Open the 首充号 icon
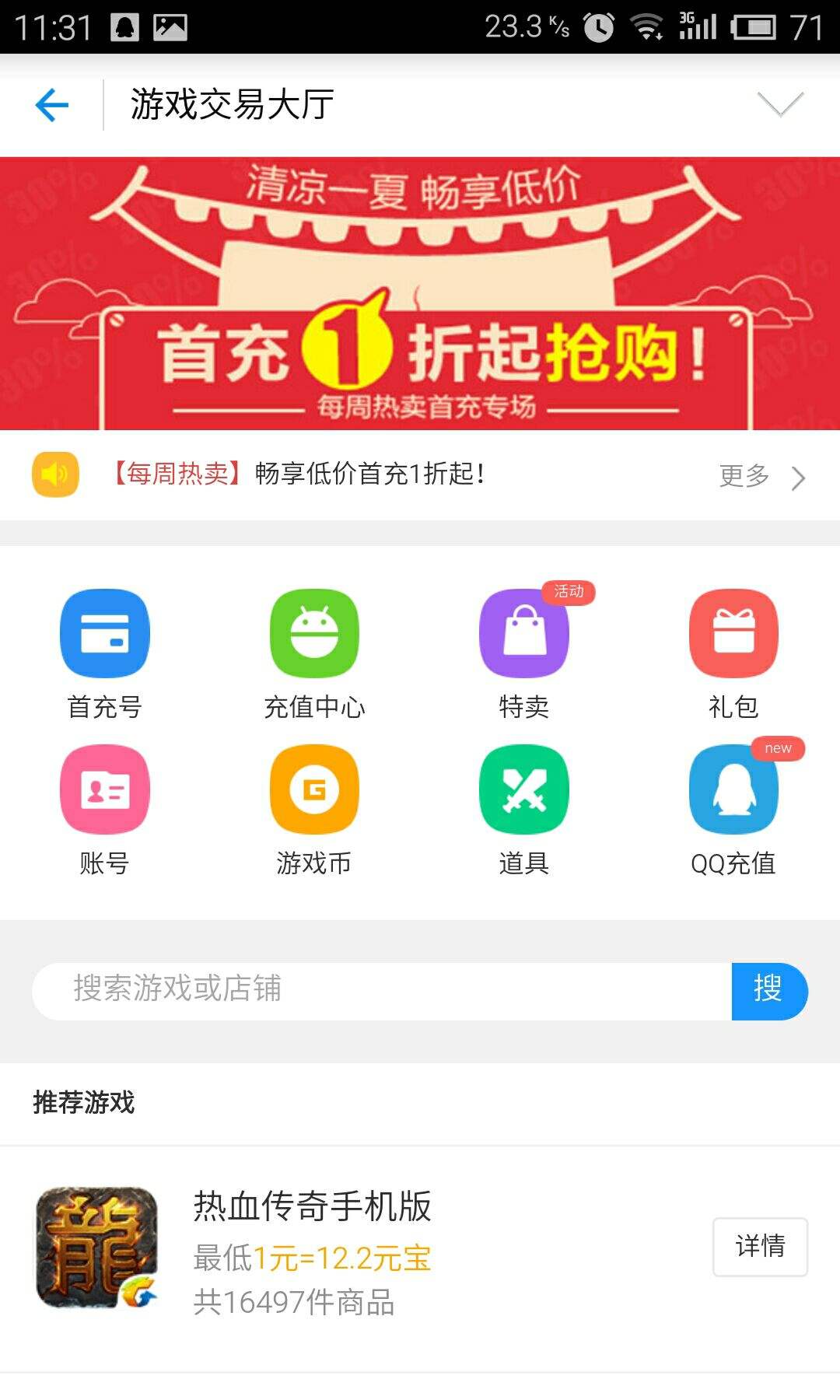This screenshot has width=840, height=1400. click(x=105, y=632)
